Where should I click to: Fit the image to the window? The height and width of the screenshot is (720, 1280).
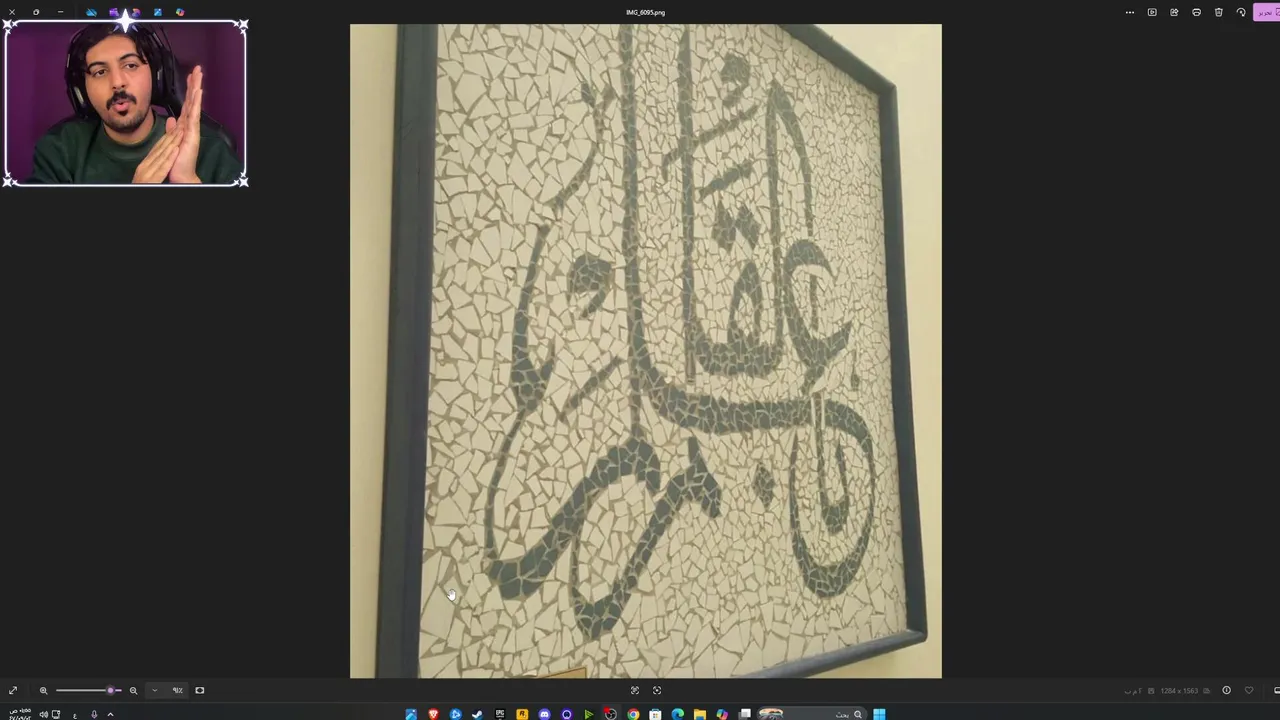click(199, 690)
